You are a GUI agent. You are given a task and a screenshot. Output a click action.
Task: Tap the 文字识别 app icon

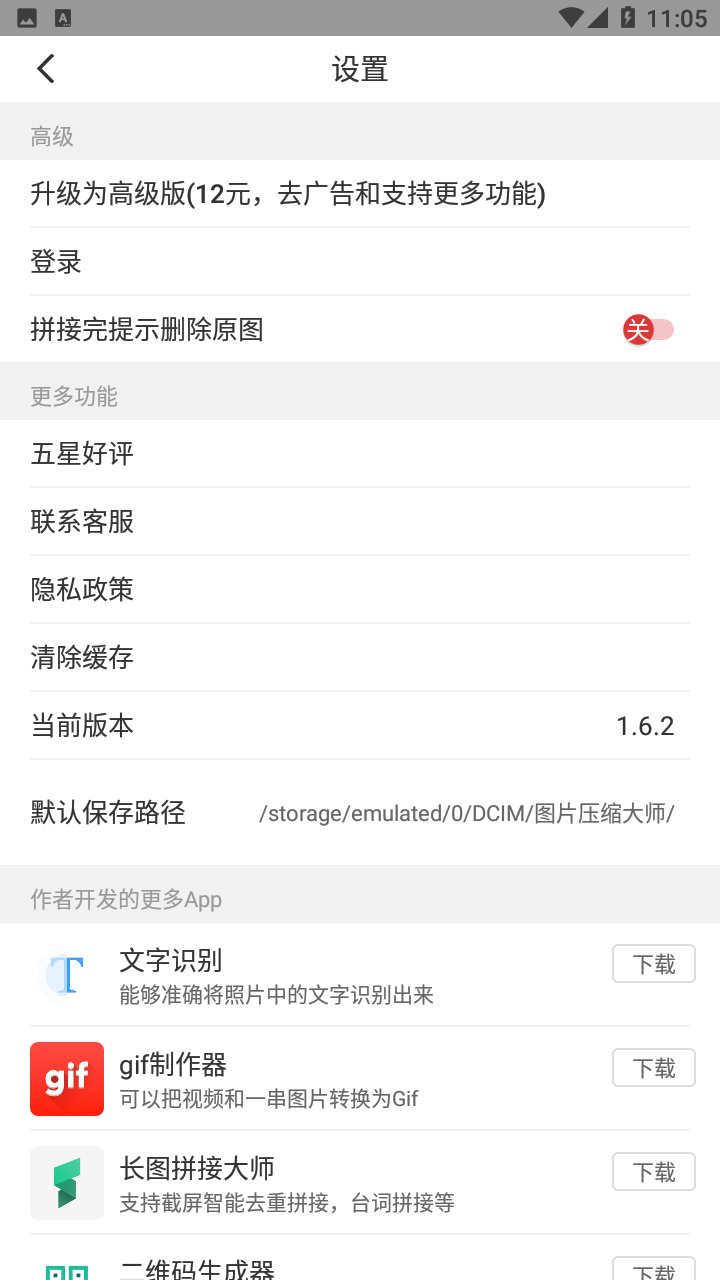pyautogui.click(x=66, y=975)
